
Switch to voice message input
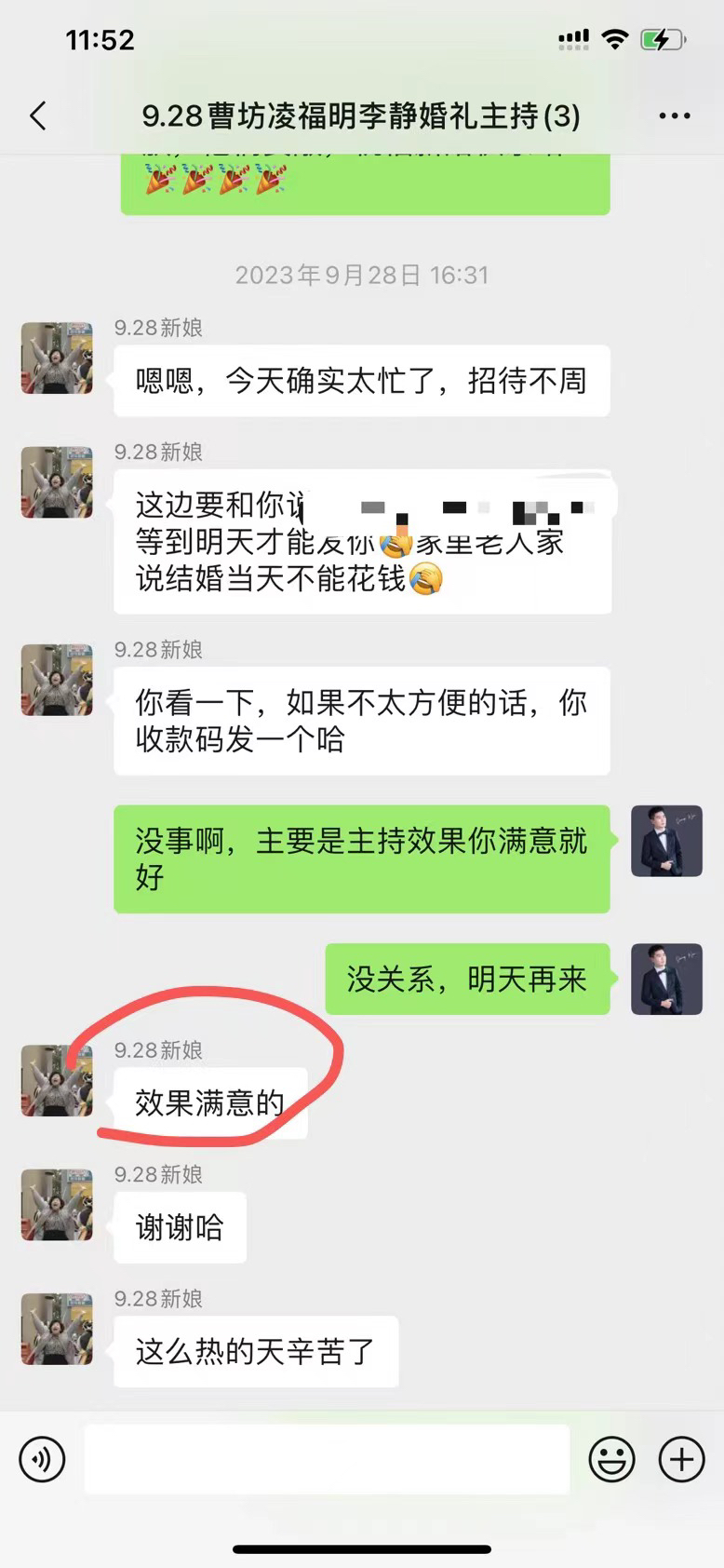[42, 1459]
